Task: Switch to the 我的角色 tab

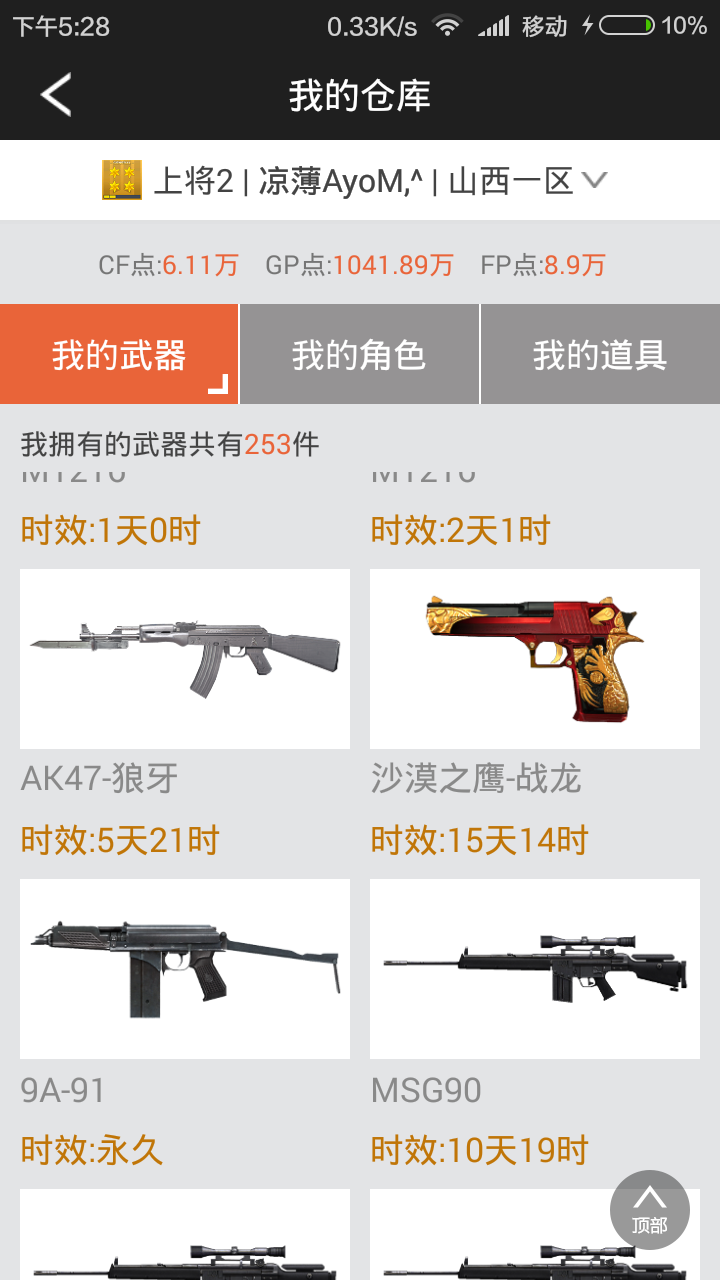Action: point(359,354)
